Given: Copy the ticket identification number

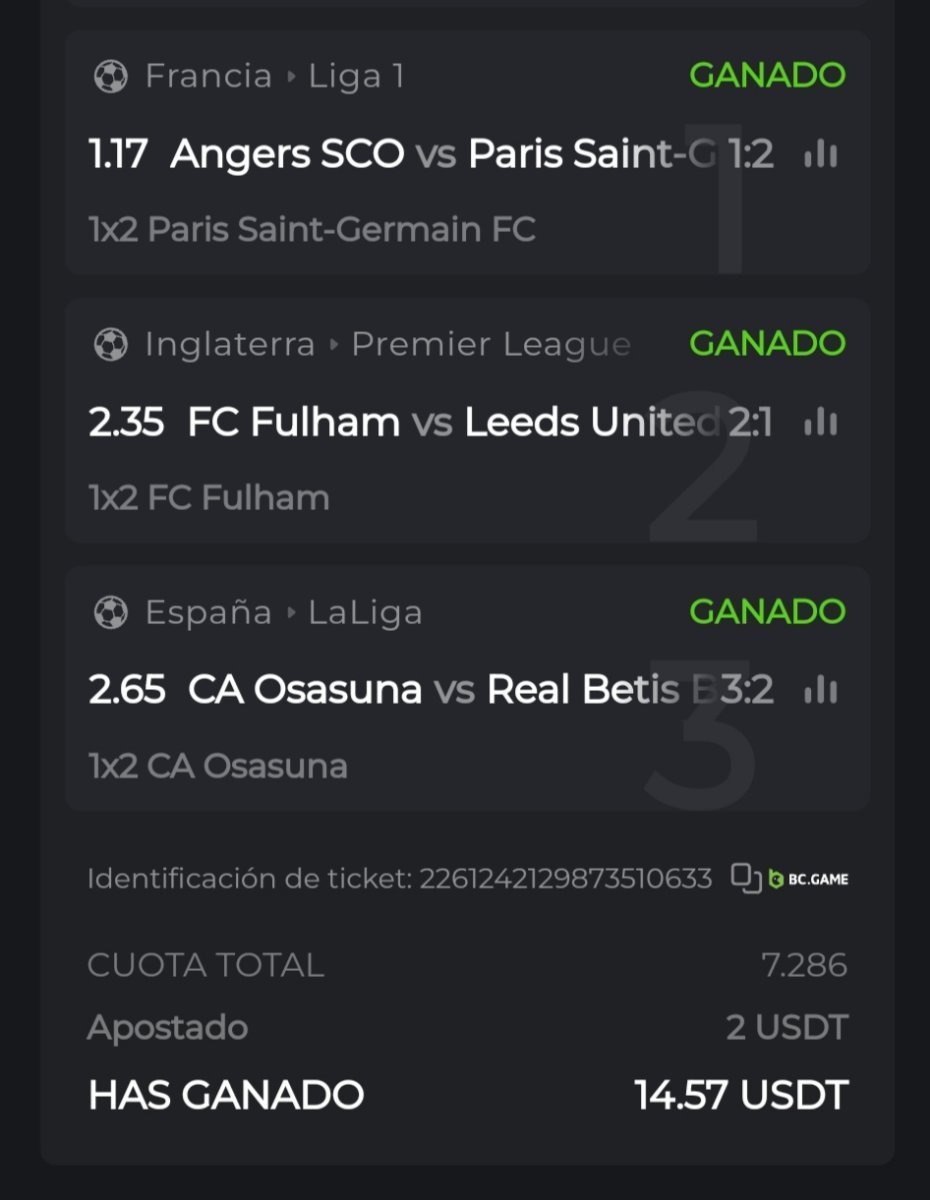Looking at the screenshot, I should tap(745, 878).
